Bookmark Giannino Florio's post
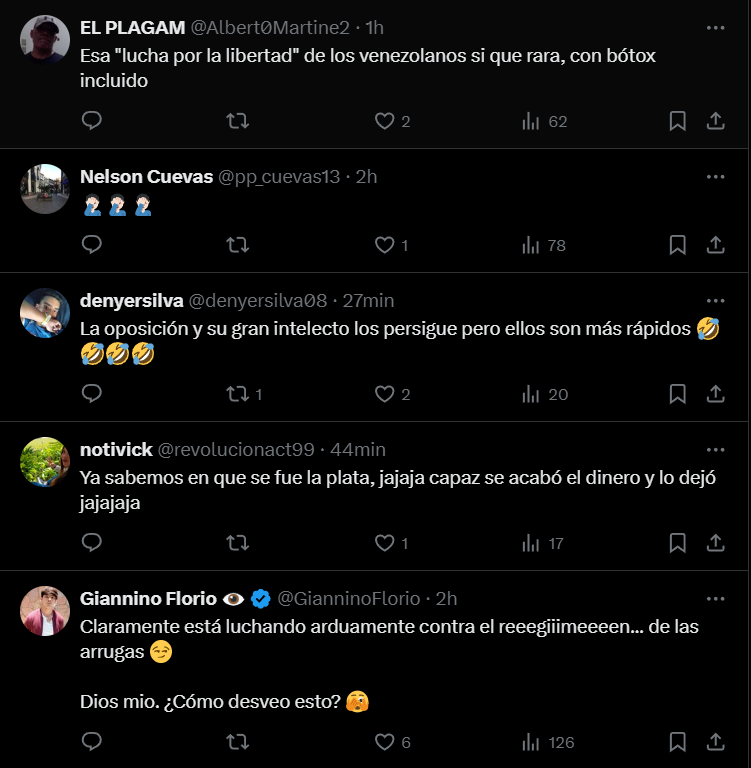The width and height of the screenshot is (751, 768). 677,742
